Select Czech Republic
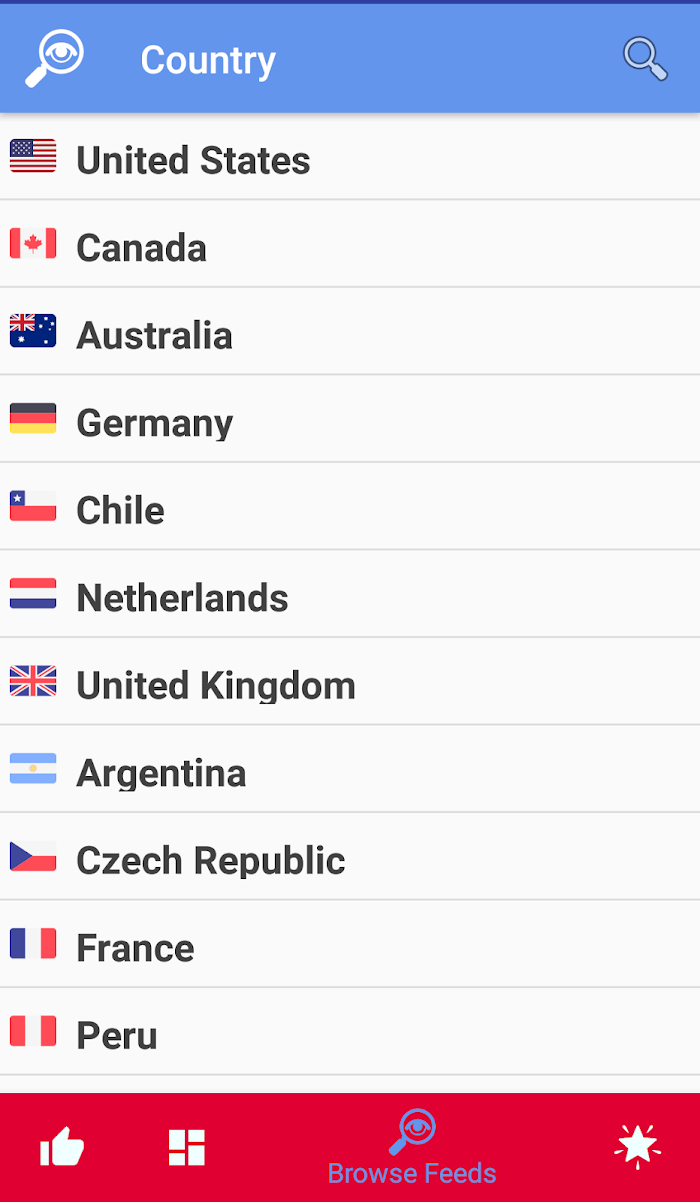 [x=350, y=857]
